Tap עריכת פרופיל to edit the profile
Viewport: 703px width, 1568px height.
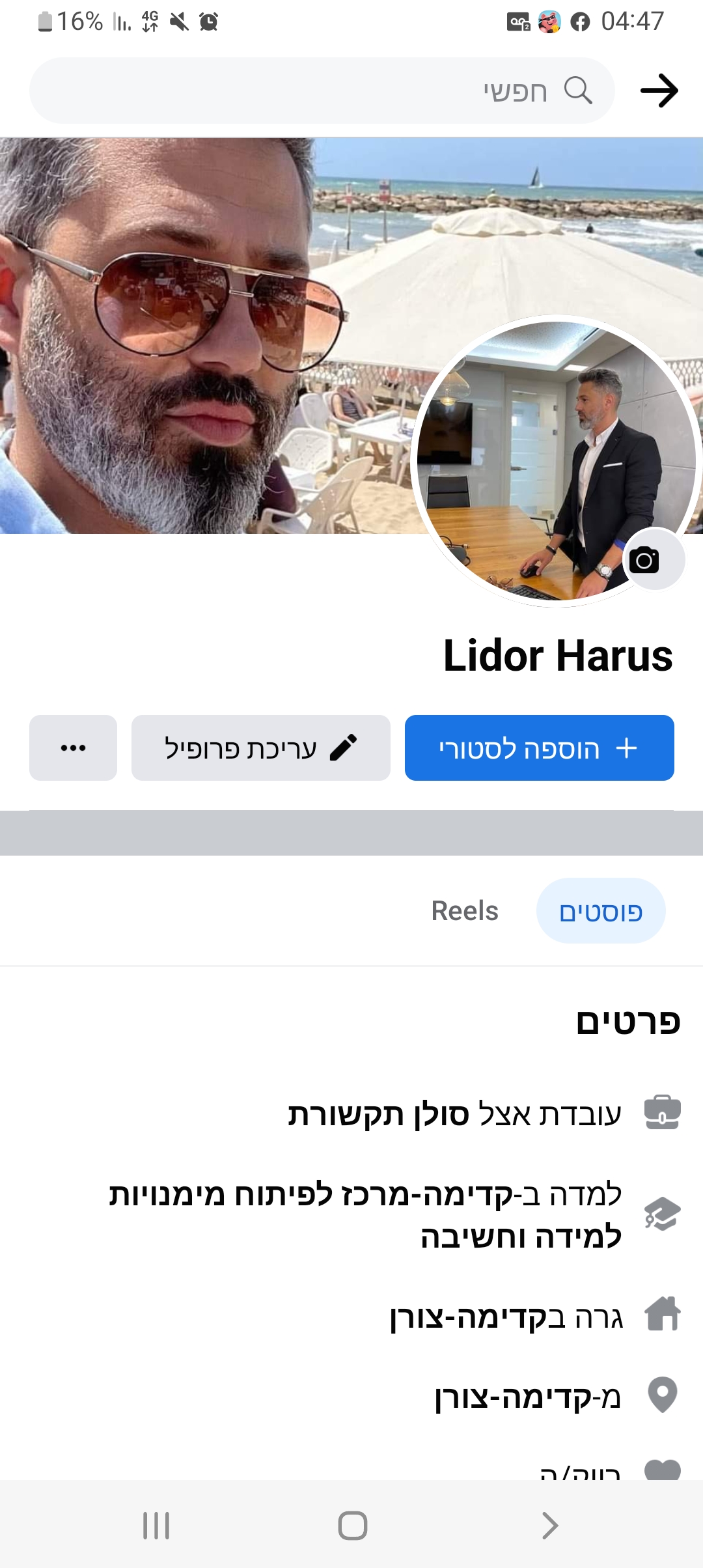(261, 748)
